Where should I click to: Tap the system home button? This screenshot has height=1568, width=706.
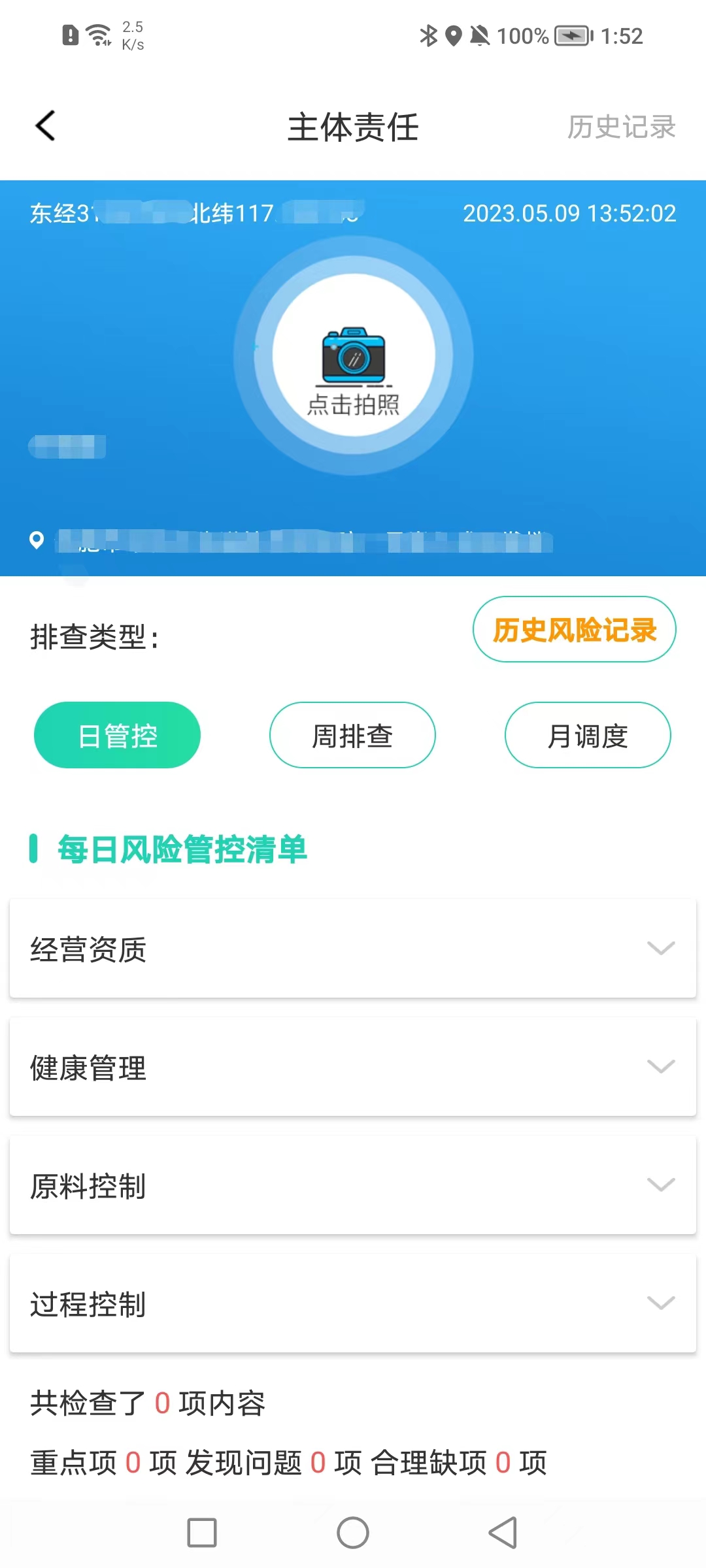(353, 1532)
